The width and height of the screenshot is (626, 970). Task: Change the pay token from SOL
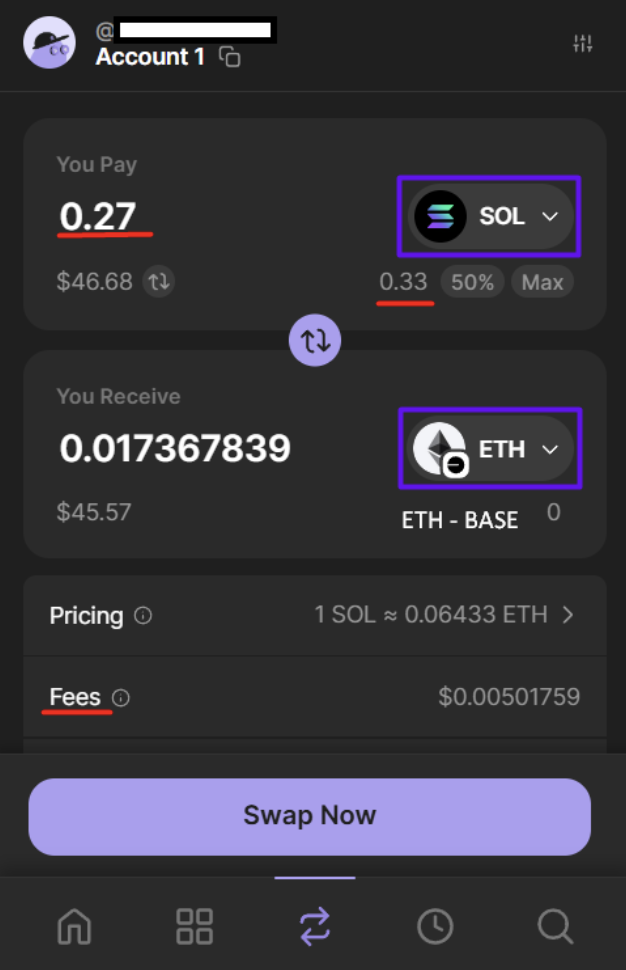[x=490, y=216]
